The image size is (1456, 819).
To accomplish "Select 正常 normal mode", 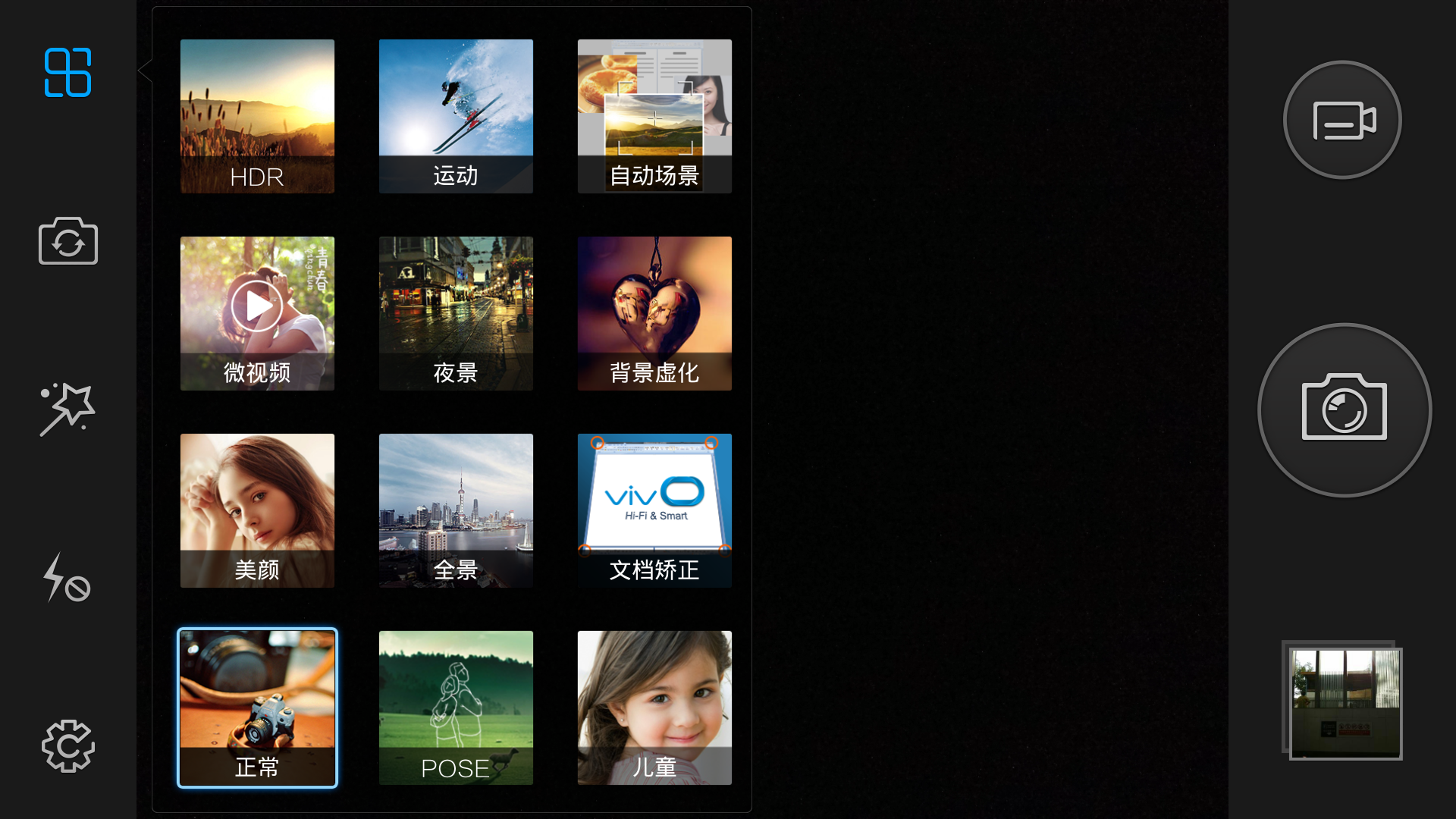I will 257,708.
